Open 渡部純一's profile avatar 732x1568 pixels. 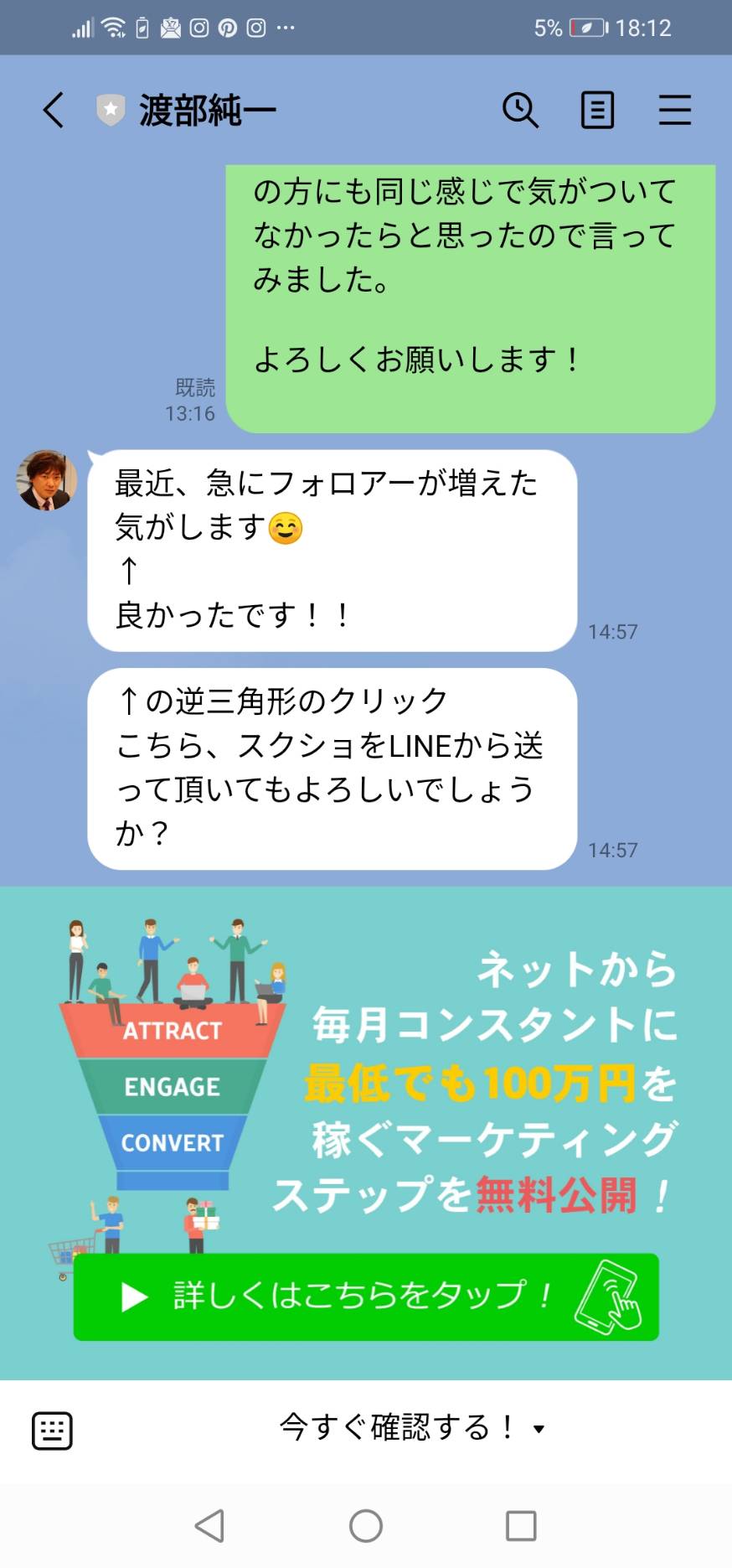click(x=47, y=480)
